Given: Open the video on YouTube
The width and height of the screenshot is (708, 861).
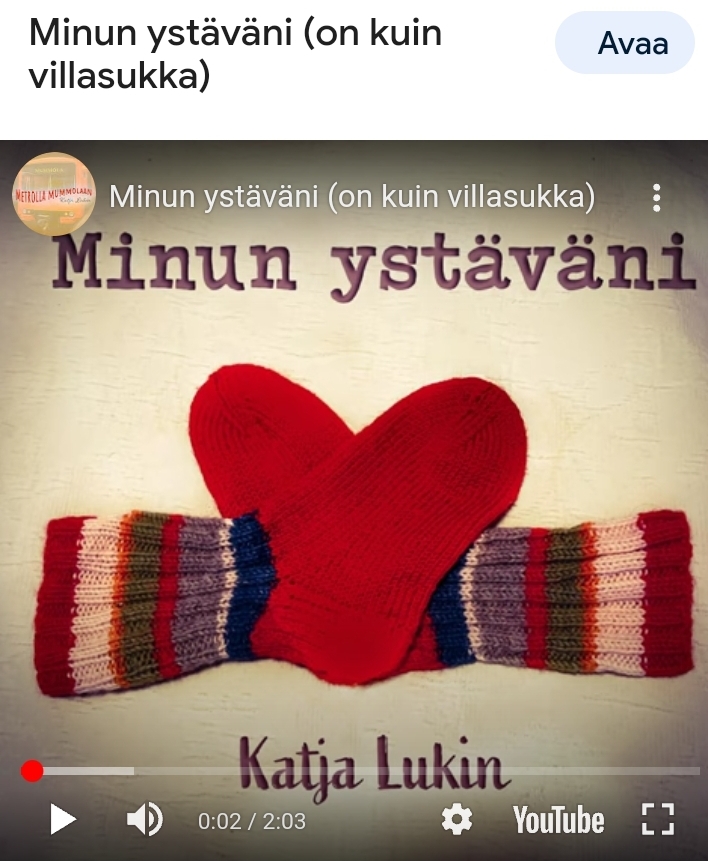Looking at the screenshot, I should click(x=558, y=820).
